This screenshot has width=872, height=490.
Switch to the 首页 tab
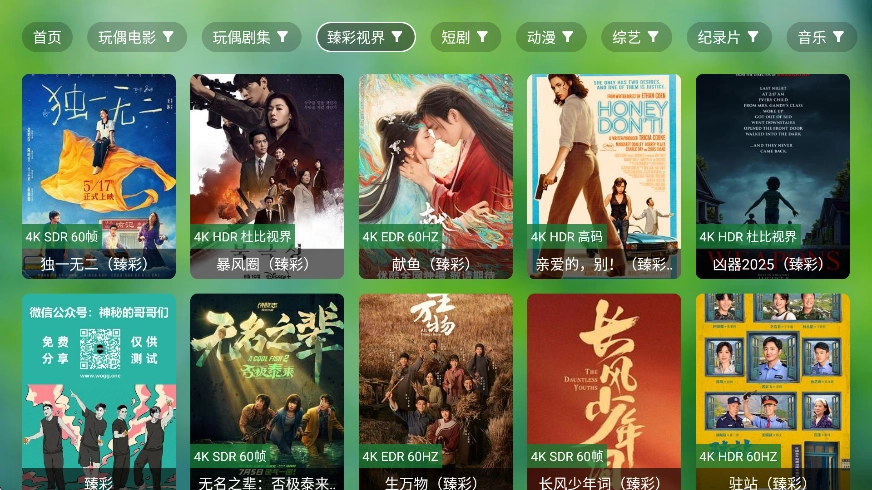click(x=47, y=37)
